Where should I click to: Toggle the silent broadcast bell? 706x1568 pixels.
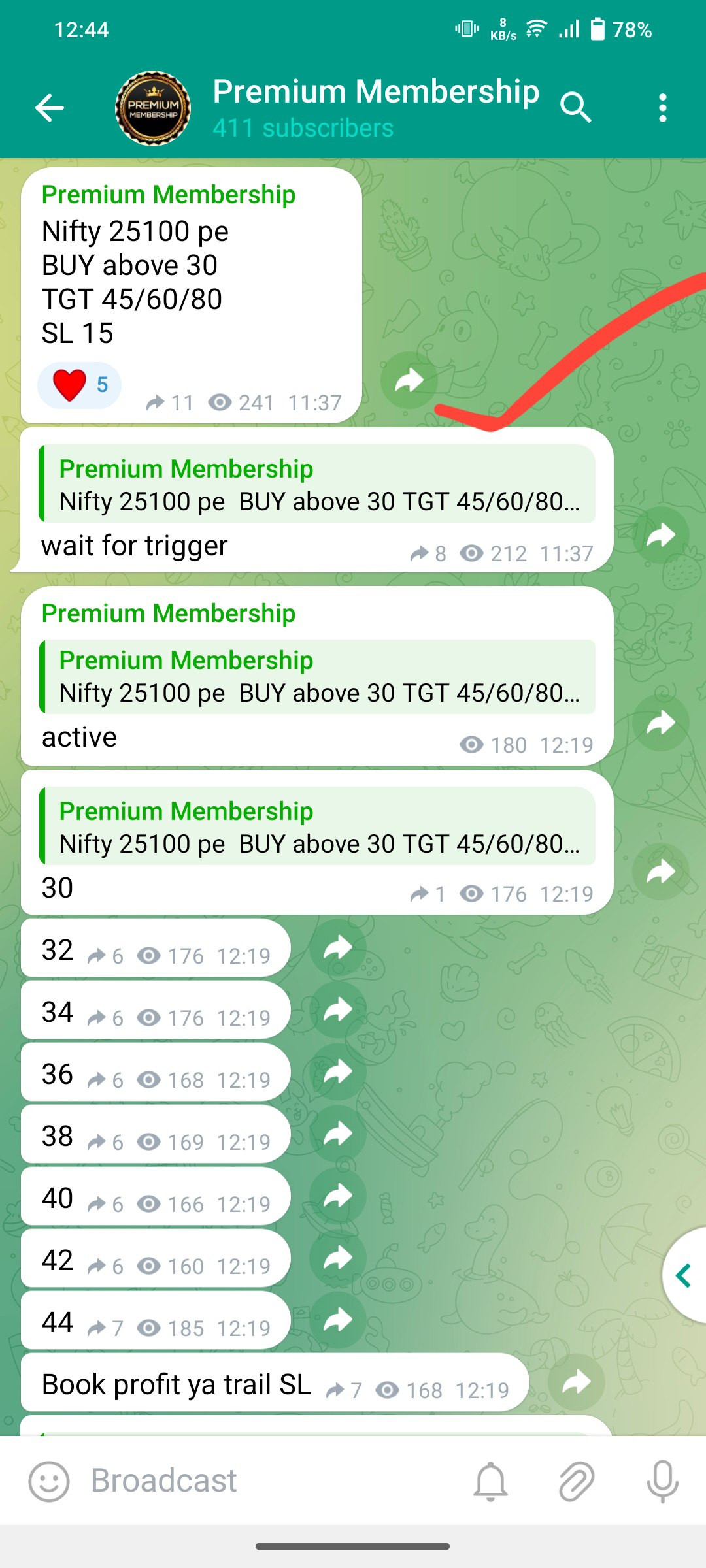(x=490, y=1481)
